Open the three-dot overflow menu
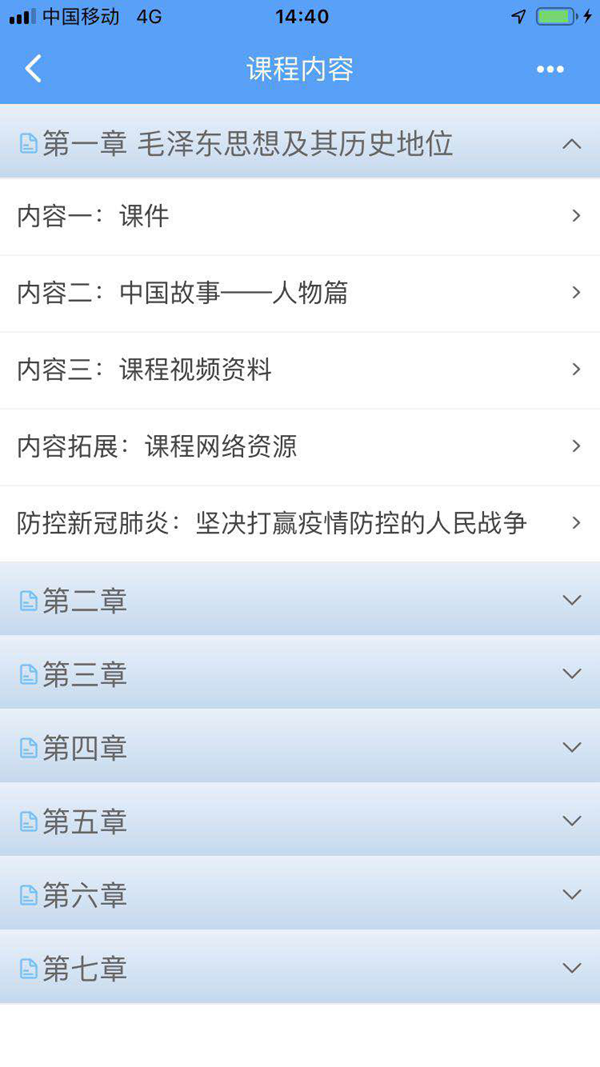The height and width of the screenshot is (1067, 600). (x=550, y=69)
